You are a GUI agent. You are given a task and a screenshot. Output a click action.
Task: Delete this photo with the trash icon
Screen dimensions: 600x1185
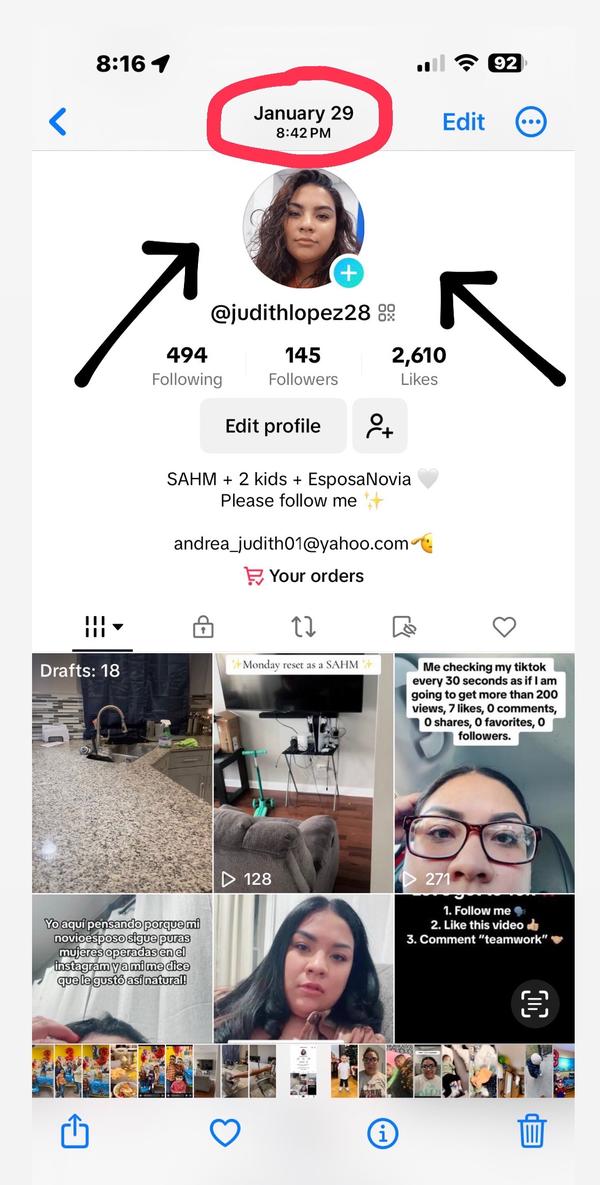coord(532,1132)
